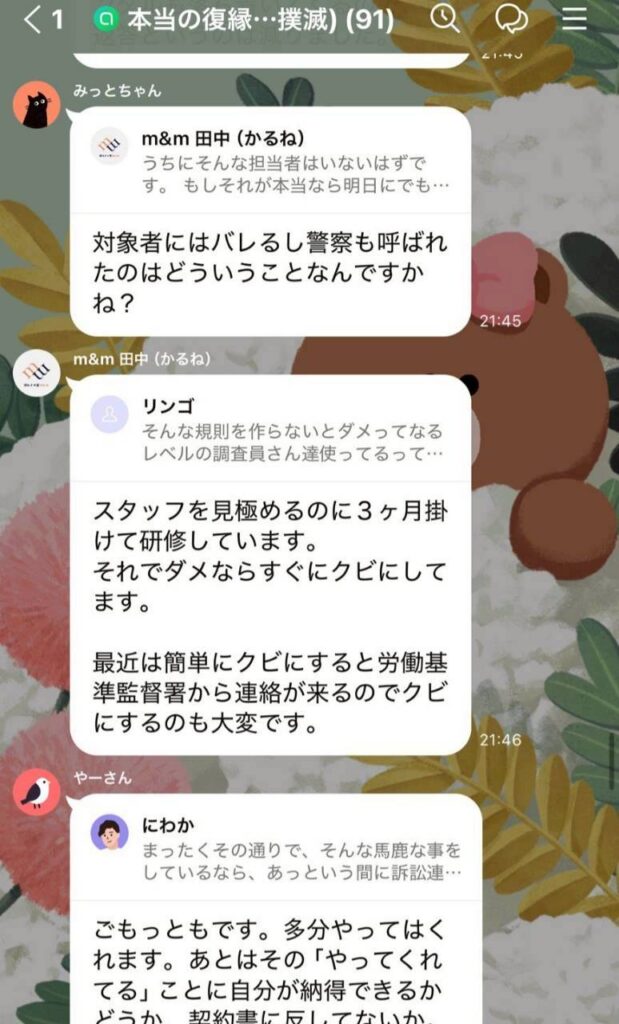Jump to the quoted m&m 田中 message
This screenshot has height=1024, width=619.
(x=270, y=161)
